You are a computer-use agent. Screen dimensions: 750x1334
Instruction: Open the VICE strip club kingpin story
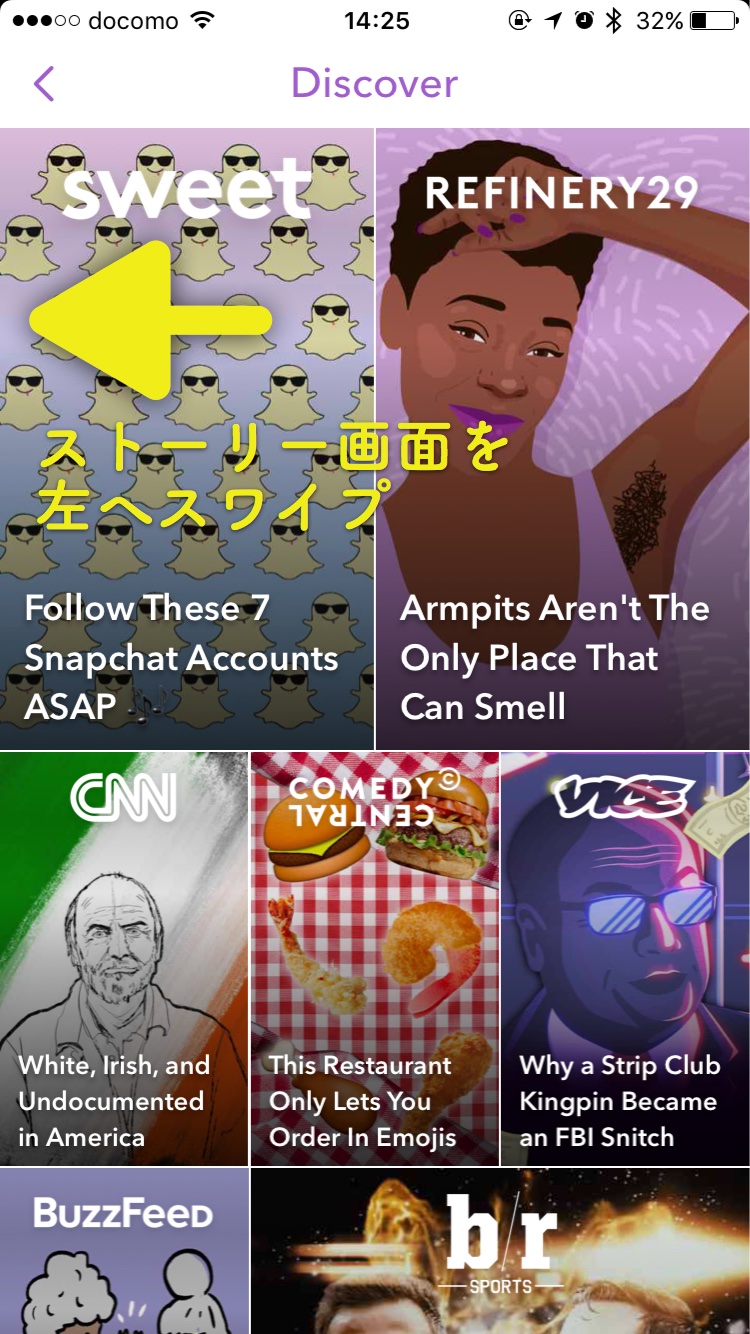click(x=625, y=960)
